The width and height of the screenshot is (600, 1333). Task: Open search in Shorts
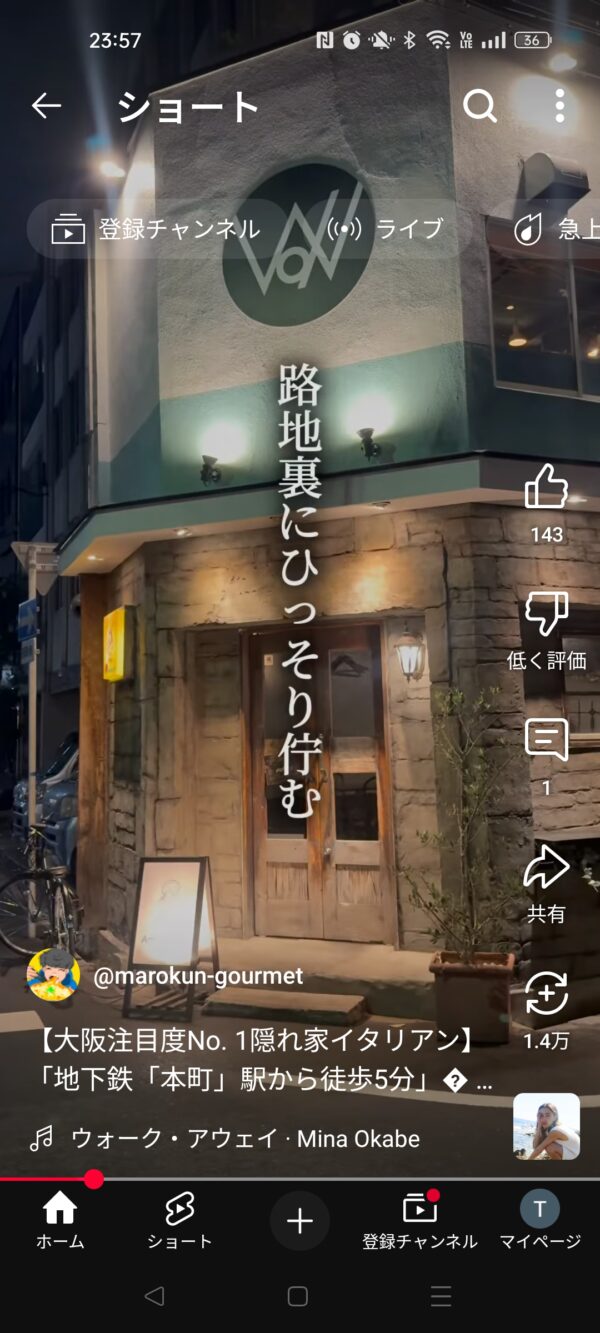[480, 105]
